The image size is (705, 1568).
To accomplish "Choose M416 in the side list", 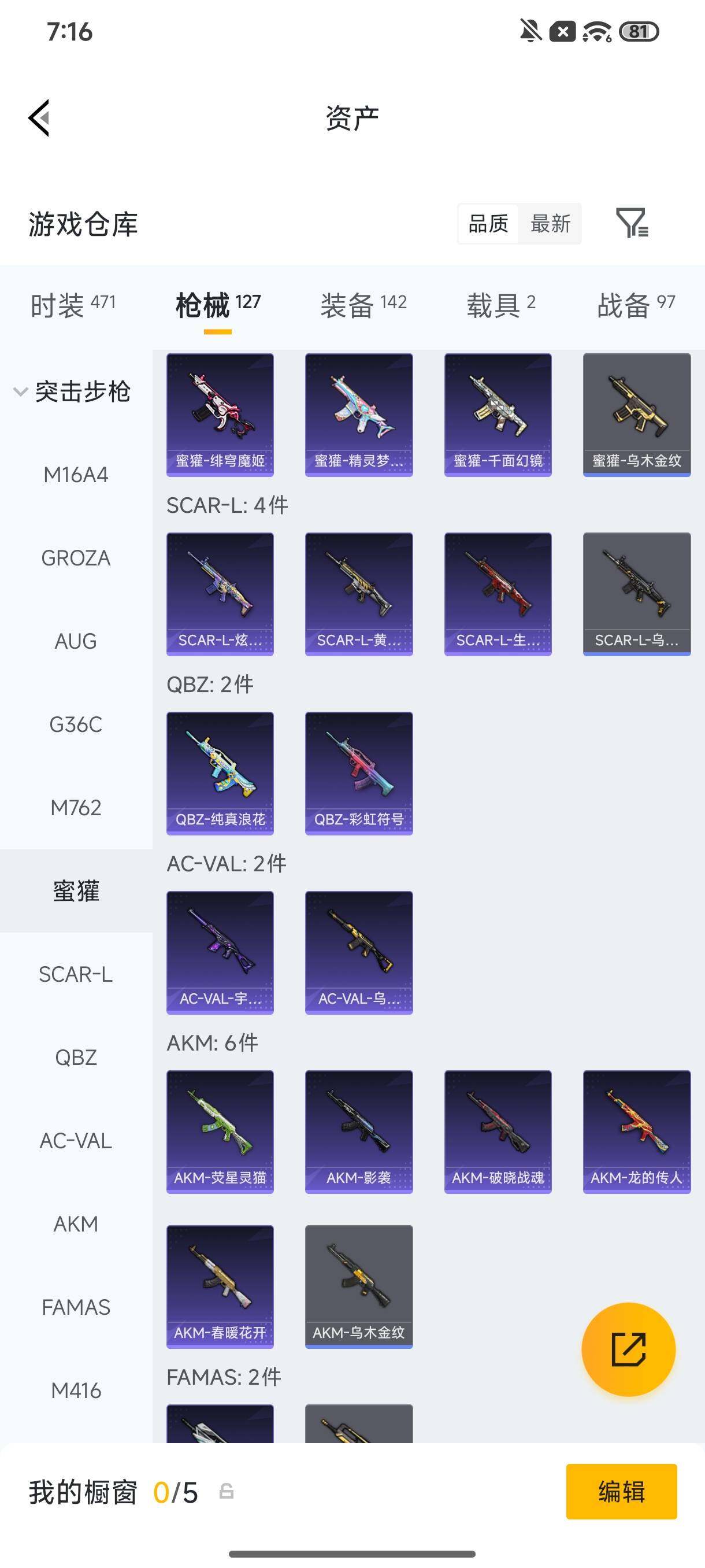I will click(76, 1391).
